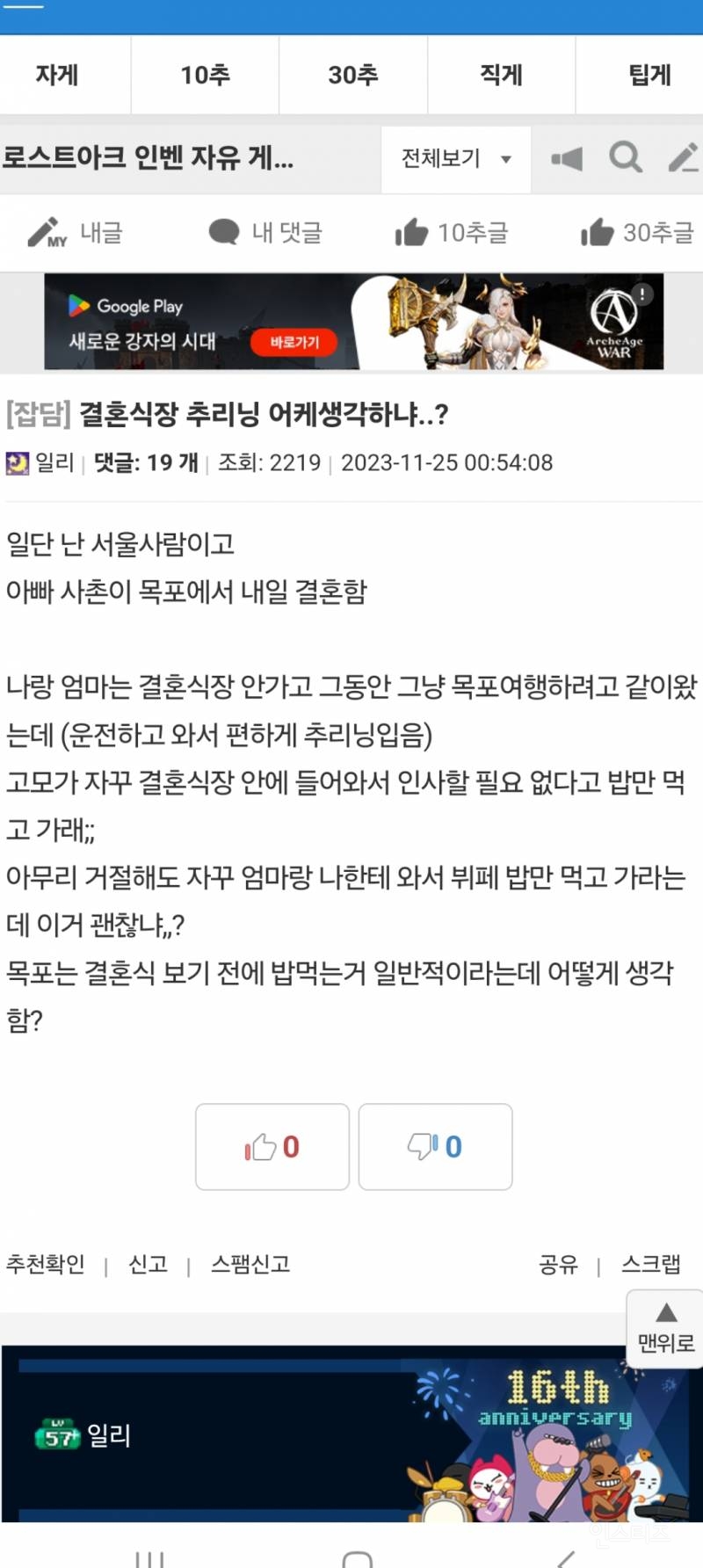Viewport: 703px width, 1568px height.
Task: Open the announcements megaphone icon
Action: click(567, 159)
